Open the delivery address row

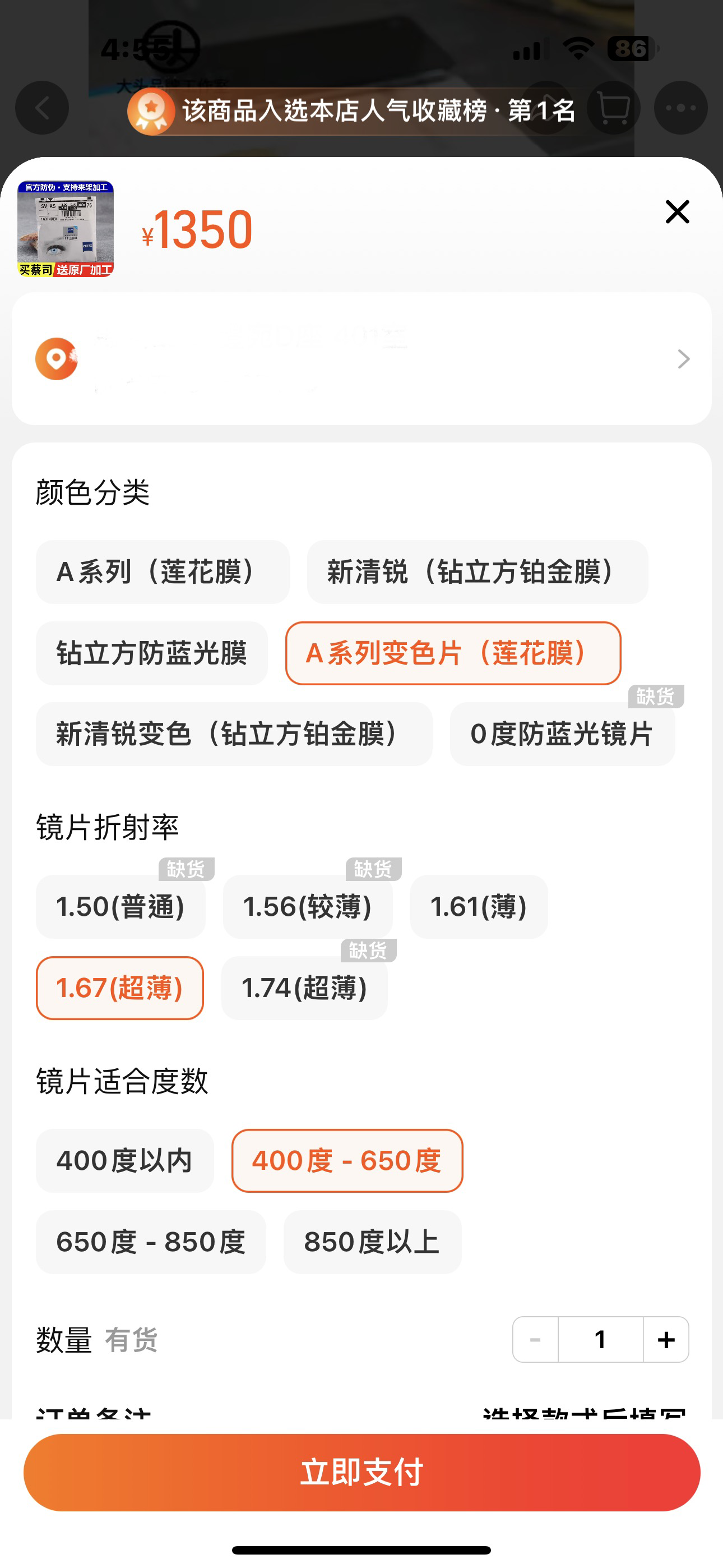361,358
